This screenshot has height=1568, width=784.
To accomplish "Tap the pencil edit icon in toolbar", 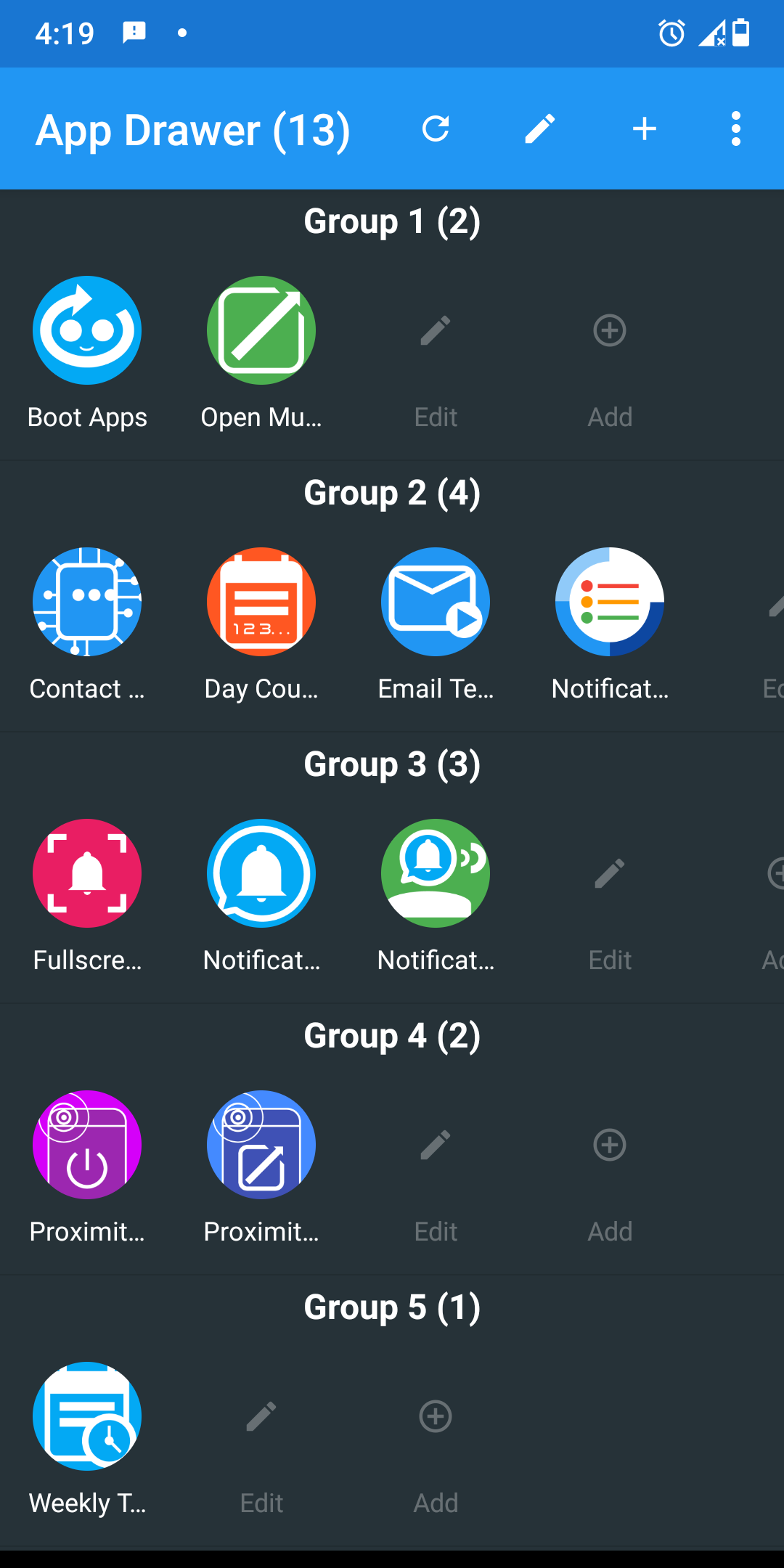I will pyautogui.click(x=540, y=129).
